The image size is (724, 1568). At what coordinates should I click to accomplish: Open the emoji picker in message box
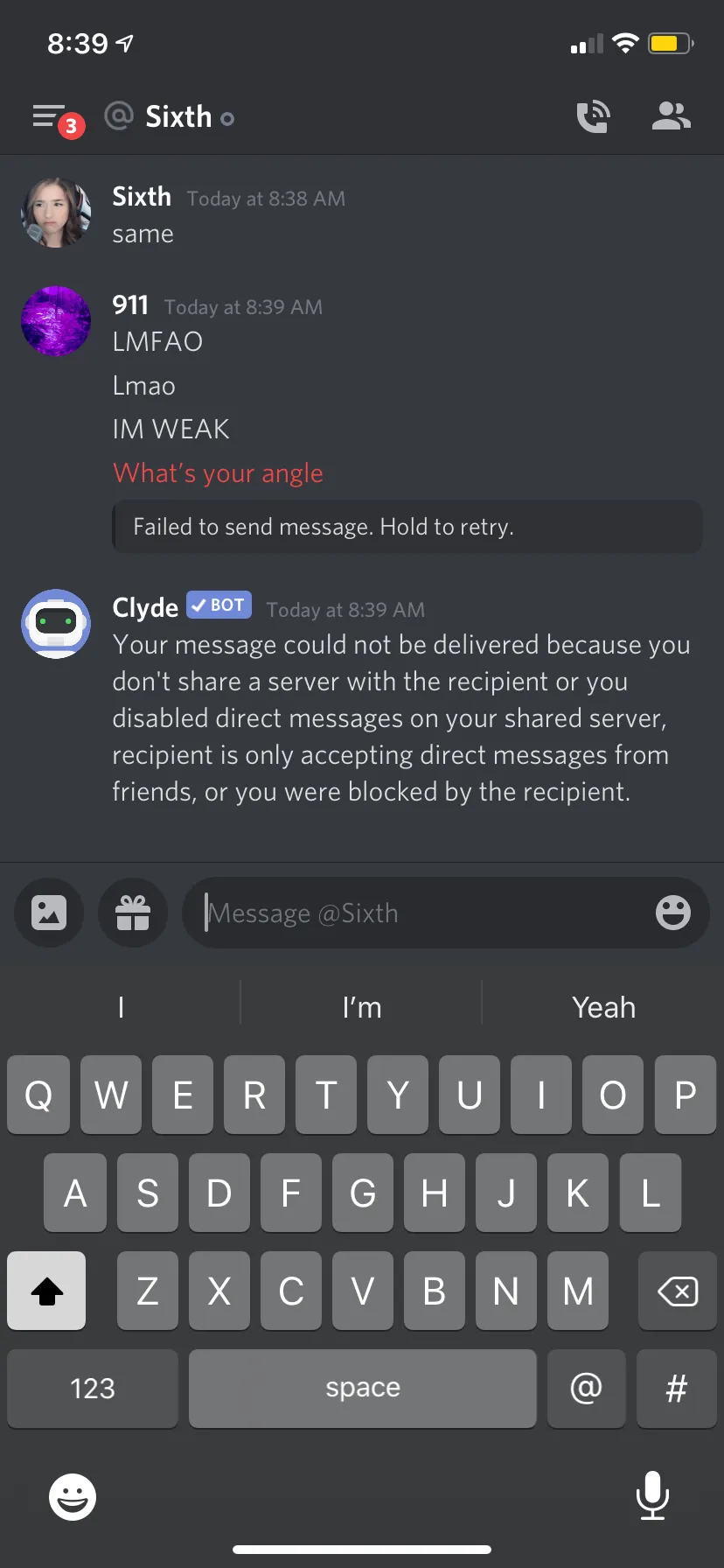(672, 913)
